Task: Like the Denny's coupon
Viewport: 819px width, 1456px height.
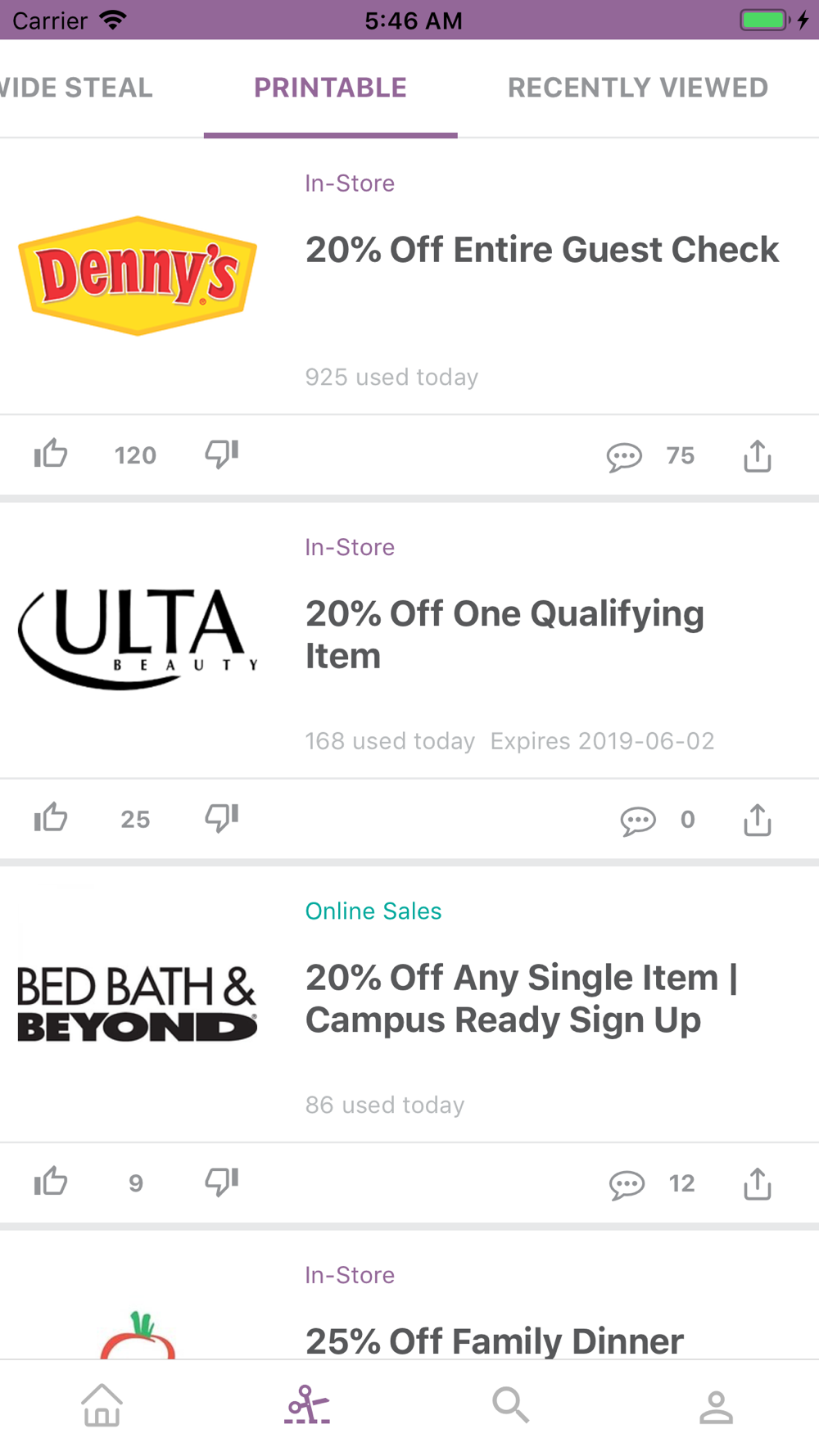Action: pyautogui.click(x=51, y=454)
